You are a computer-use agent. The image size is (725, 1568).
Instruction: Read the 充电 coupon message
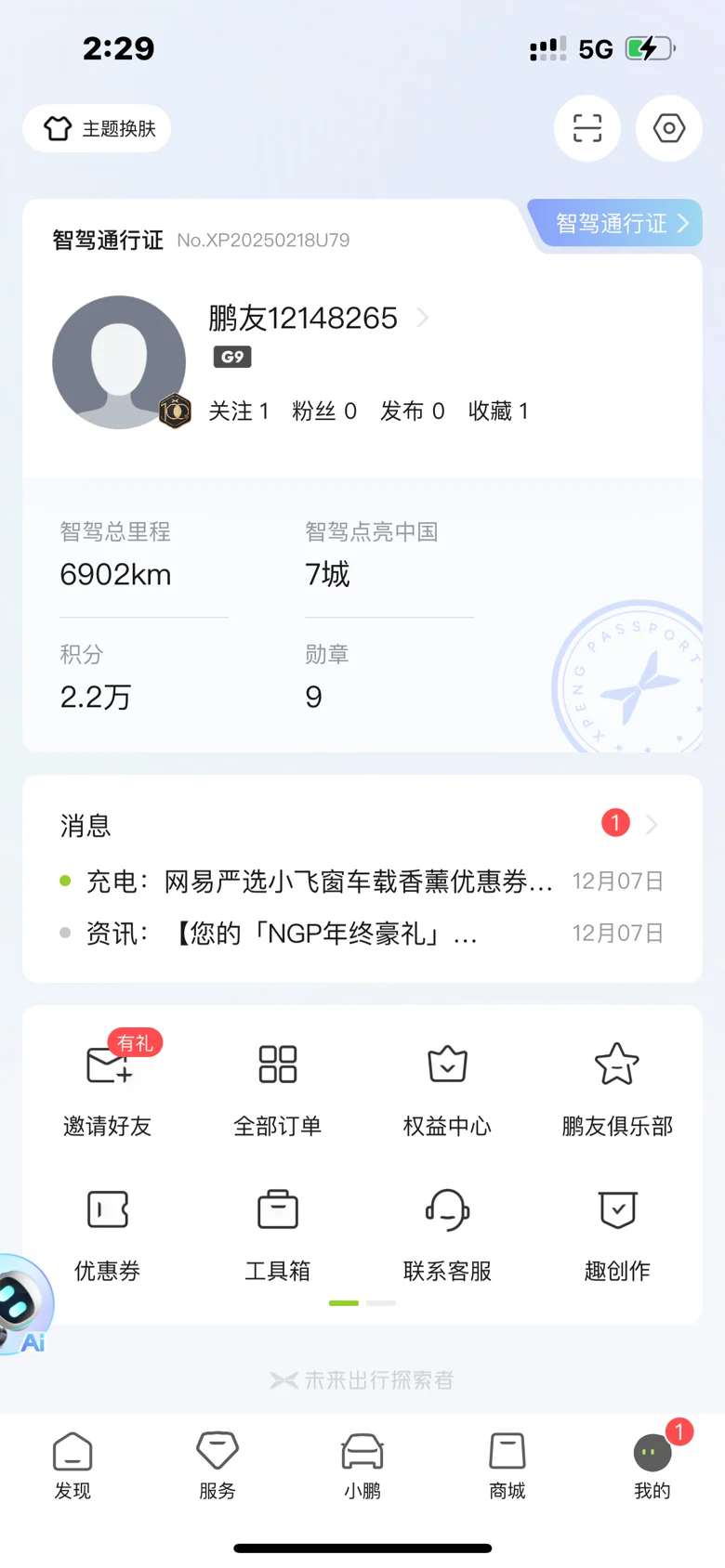(319, 881)
